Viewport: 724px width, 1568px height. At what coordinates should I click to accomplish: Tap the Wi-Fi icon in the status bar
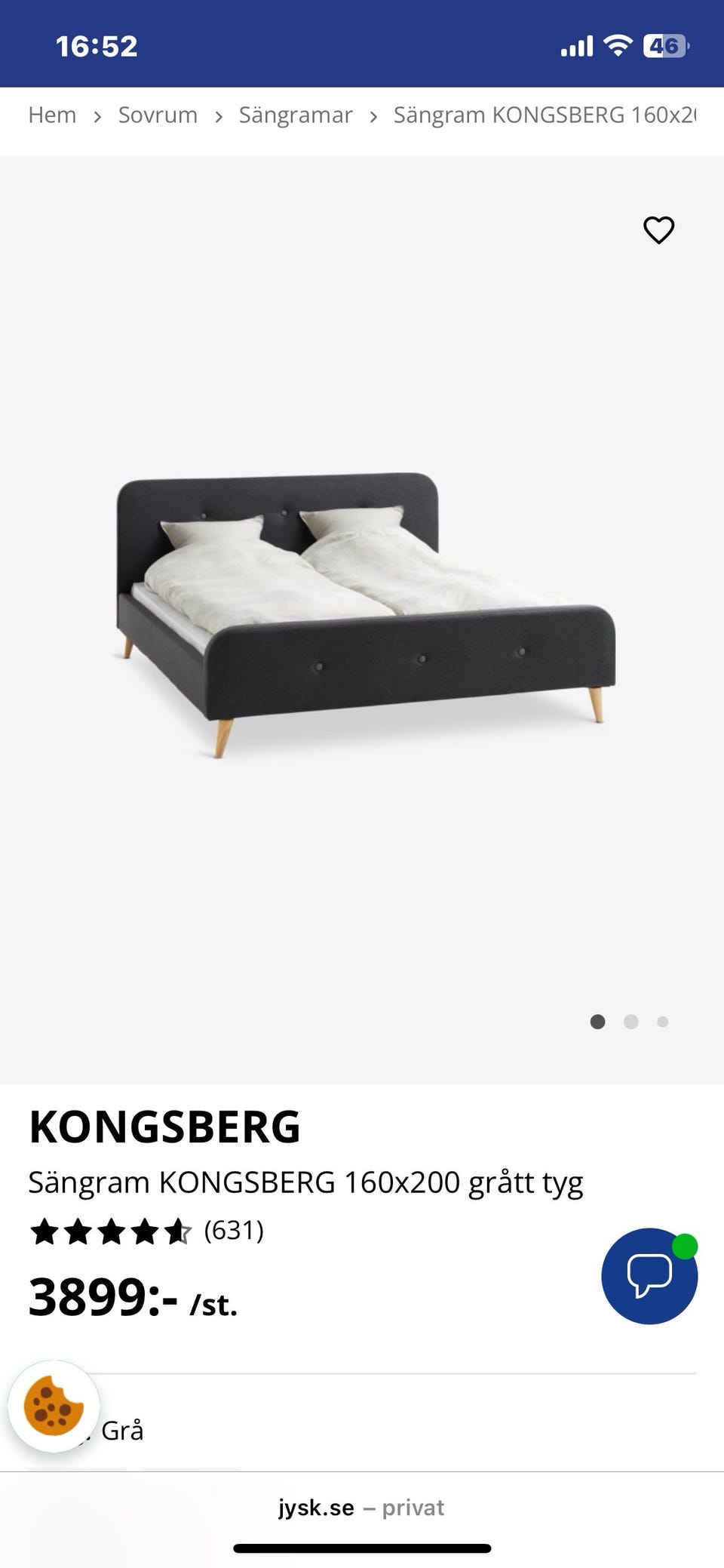[x=617, y=45]
